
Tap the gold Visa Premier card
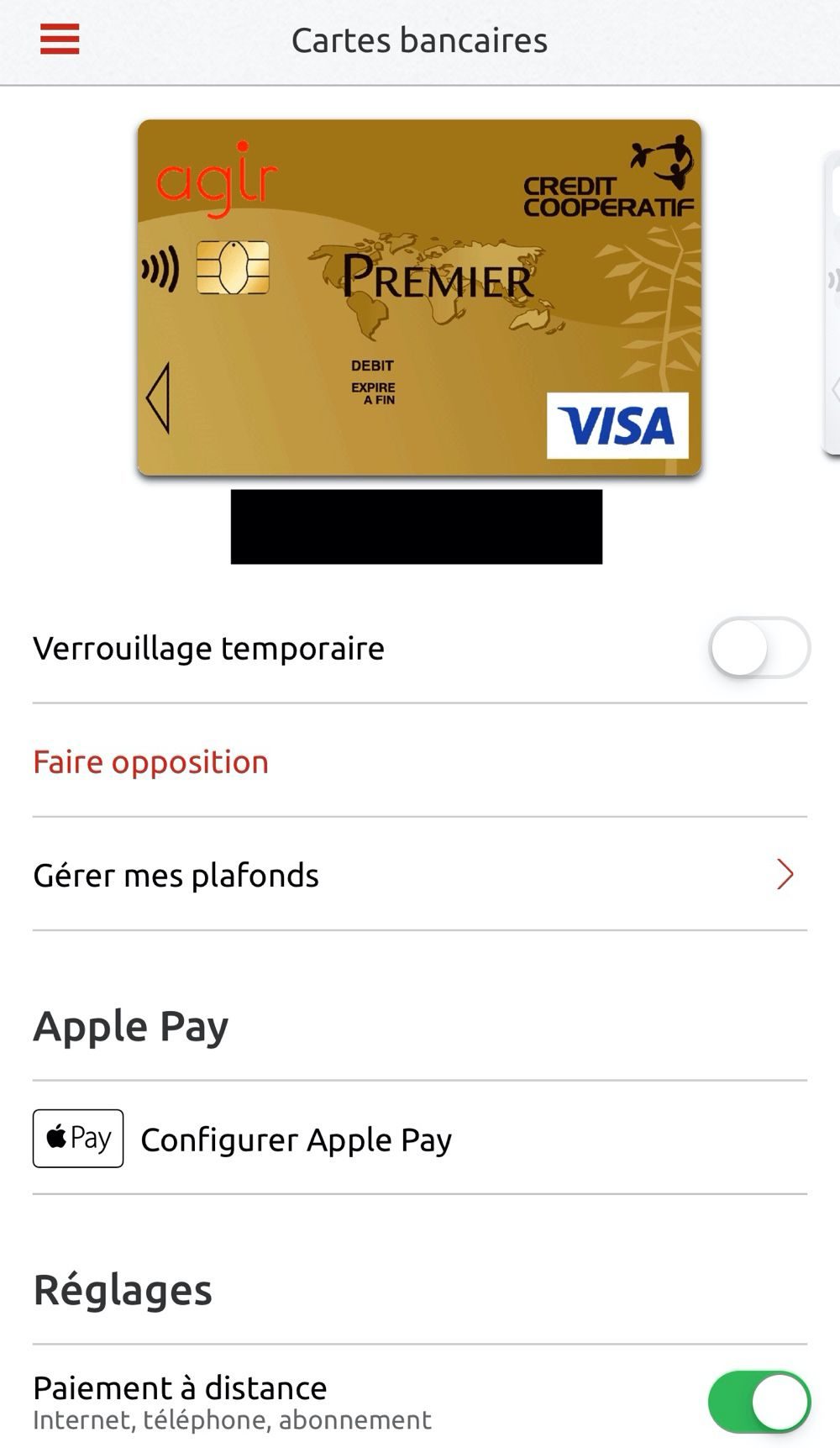[x=419, y=297]
